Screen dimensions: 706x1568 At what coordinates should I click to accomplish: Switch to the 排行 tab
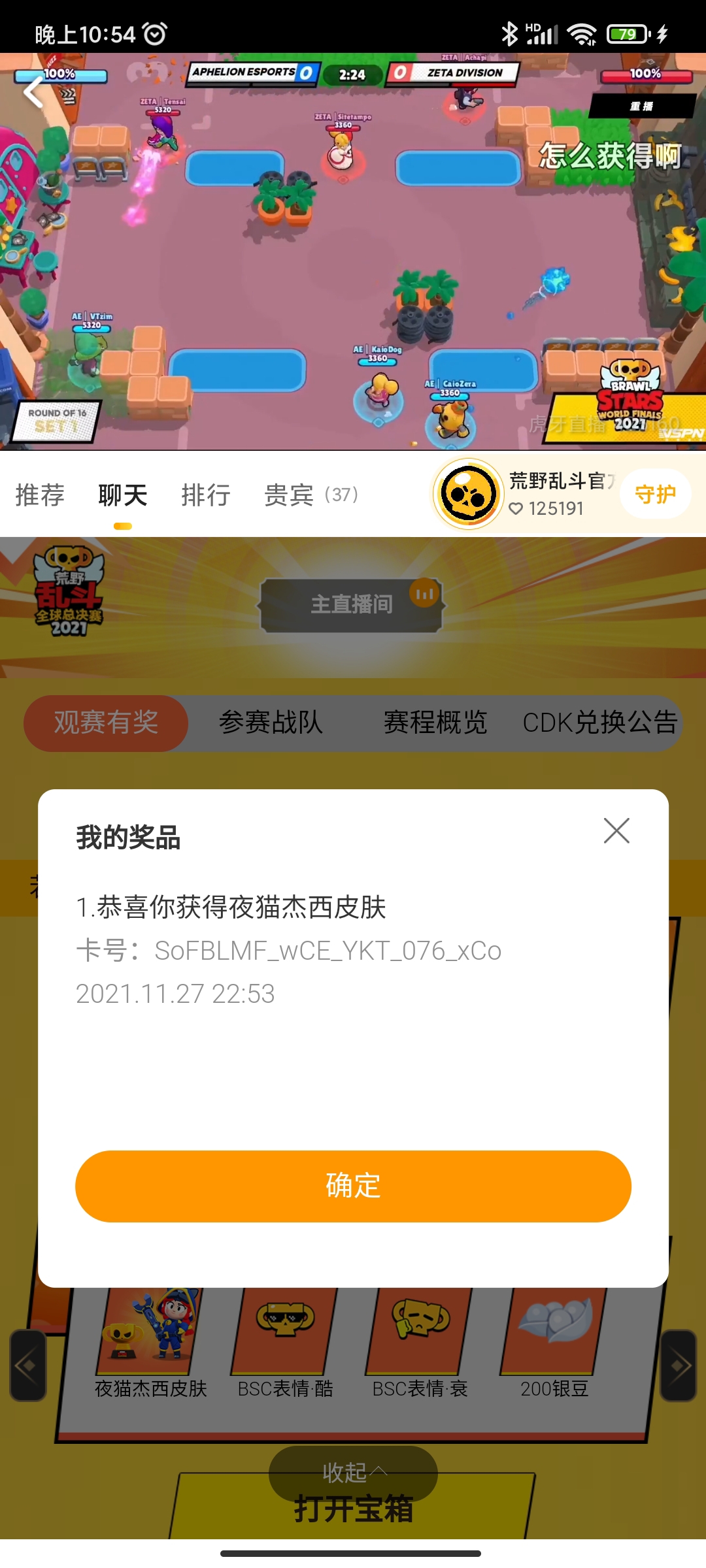205,495
